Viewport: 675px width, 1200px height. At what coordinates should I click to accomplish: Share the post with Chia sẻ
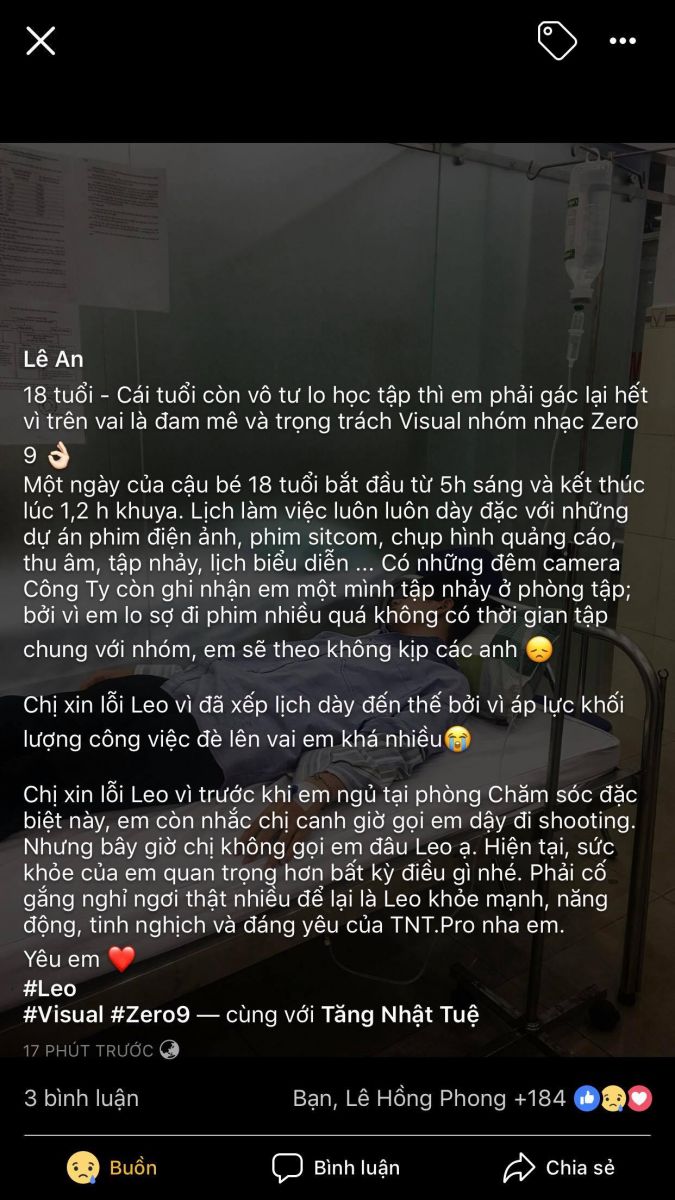point(560,1167)
